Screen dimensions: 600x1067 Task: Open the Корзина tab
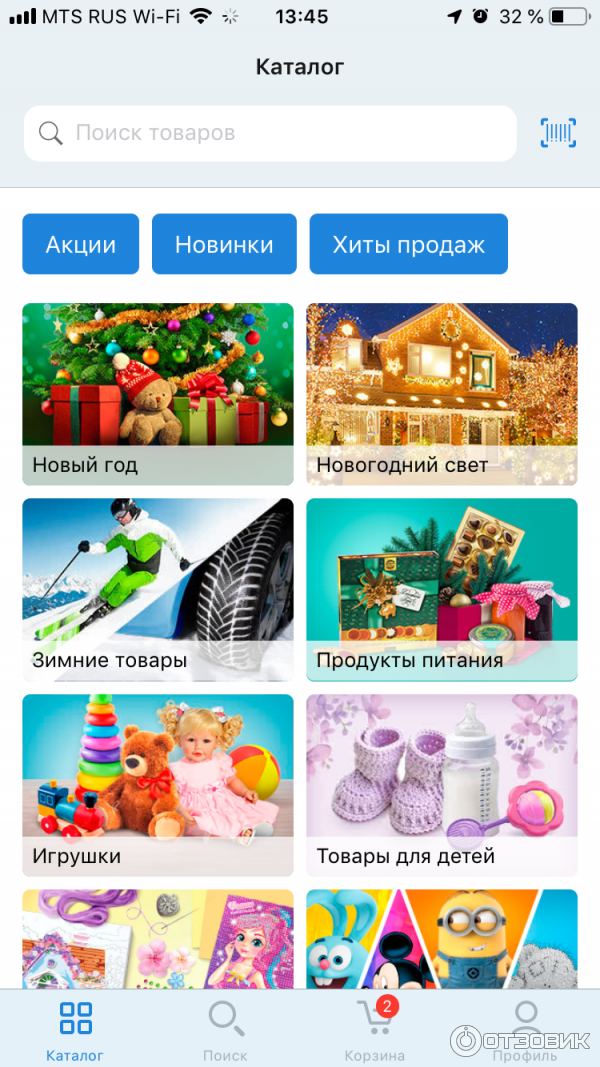(375, 1030)
